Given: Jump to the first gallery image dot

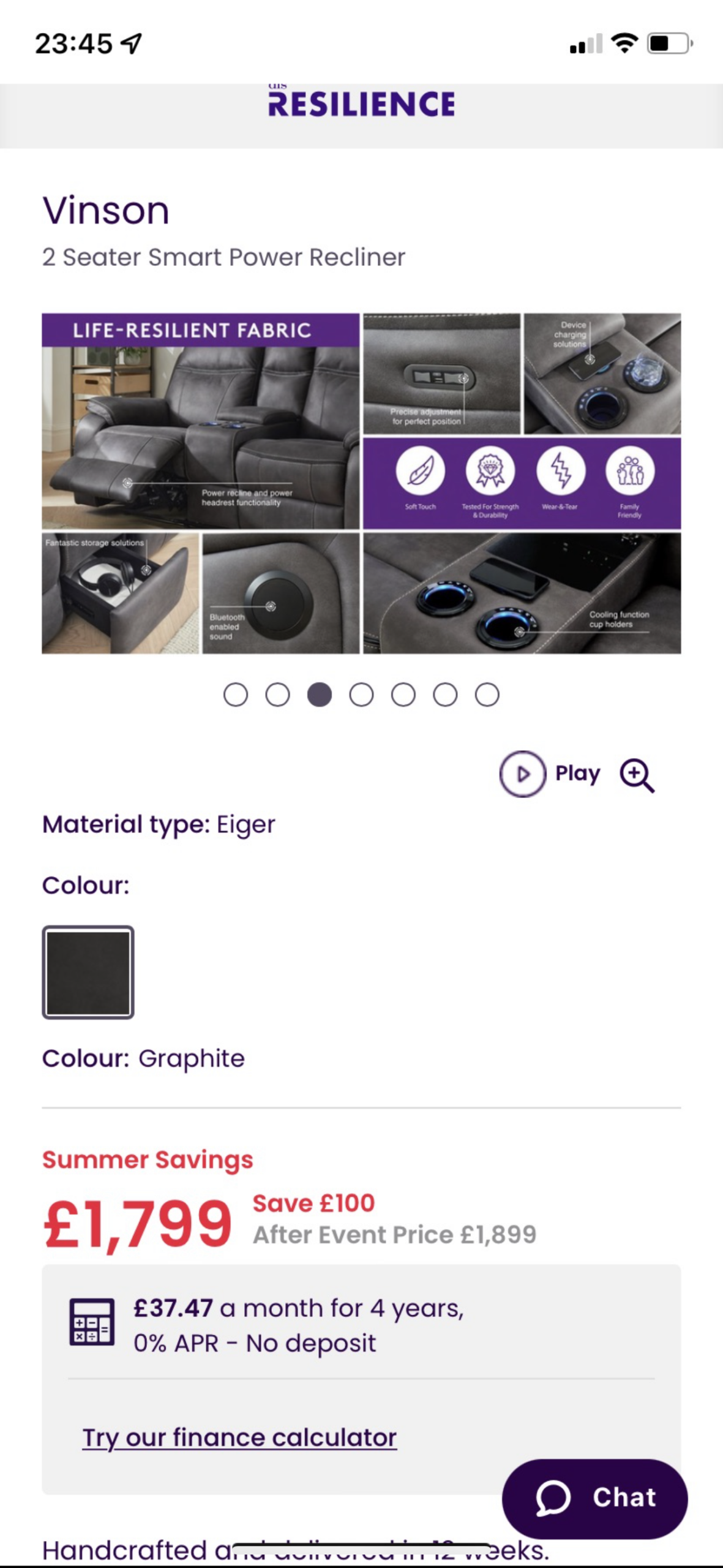Looking at the screenshot, I should click(x=236, y=695).
